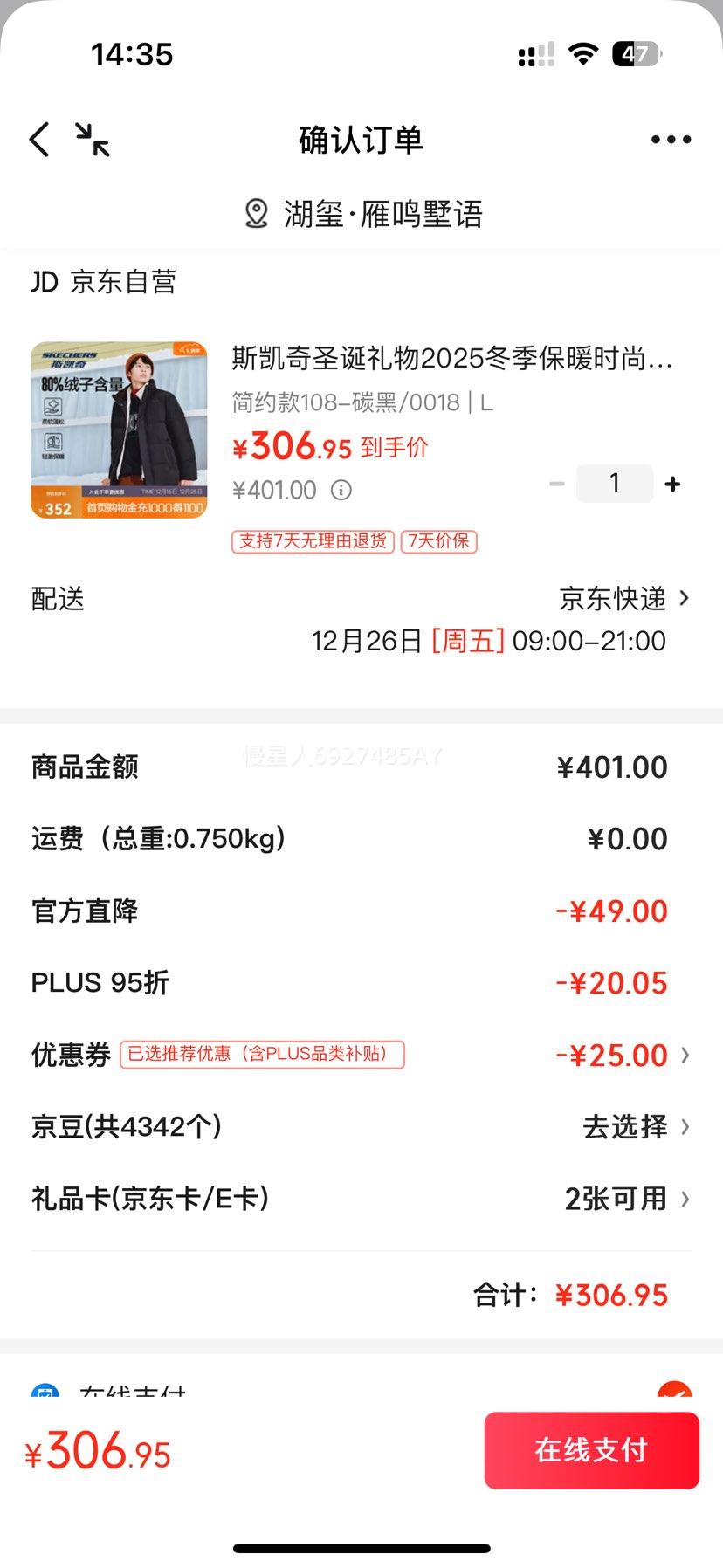
Task: Expand 礼品卡 gift card options
Action: pyautogui.click(x=685, y=1199)
